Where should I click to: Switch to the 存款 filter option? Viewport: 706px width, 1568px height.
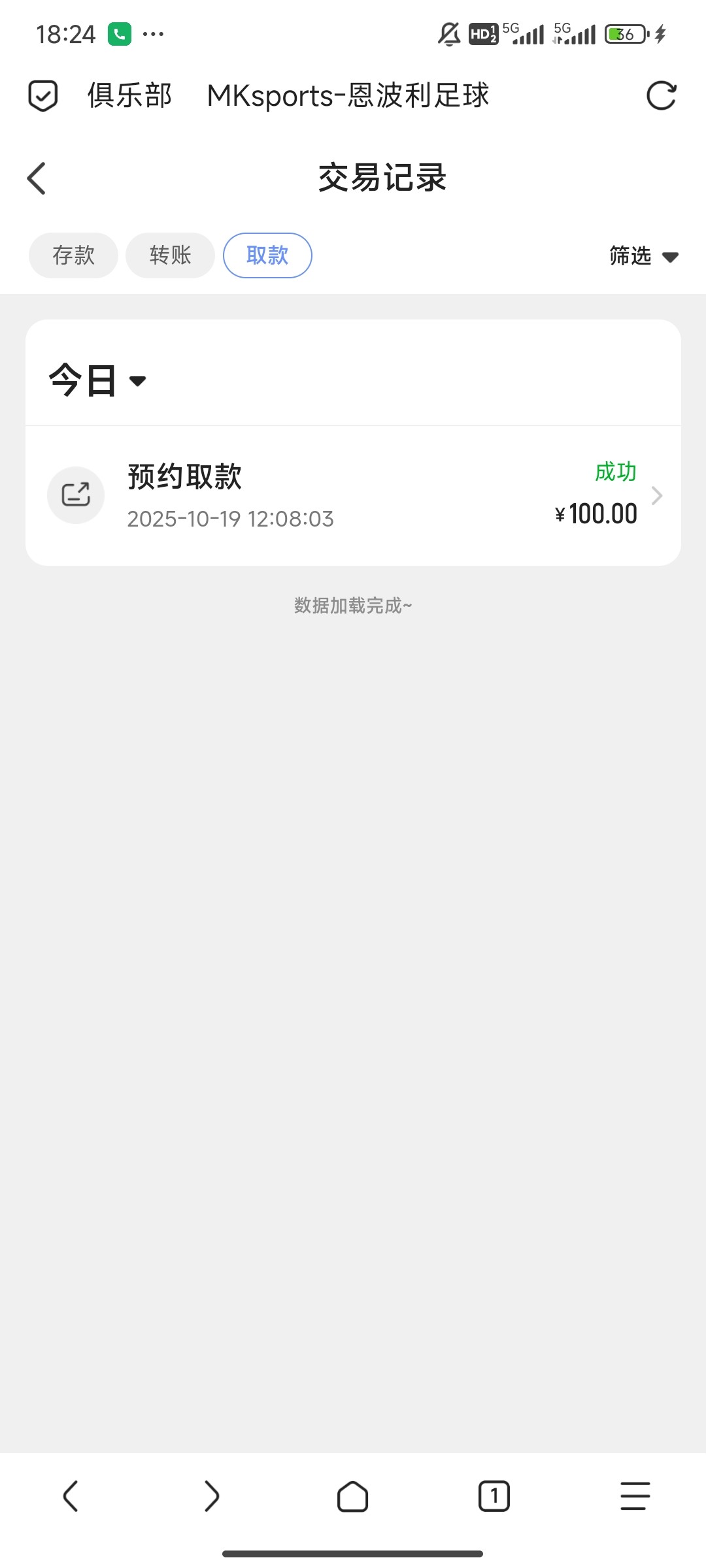[x=73, y=255]
